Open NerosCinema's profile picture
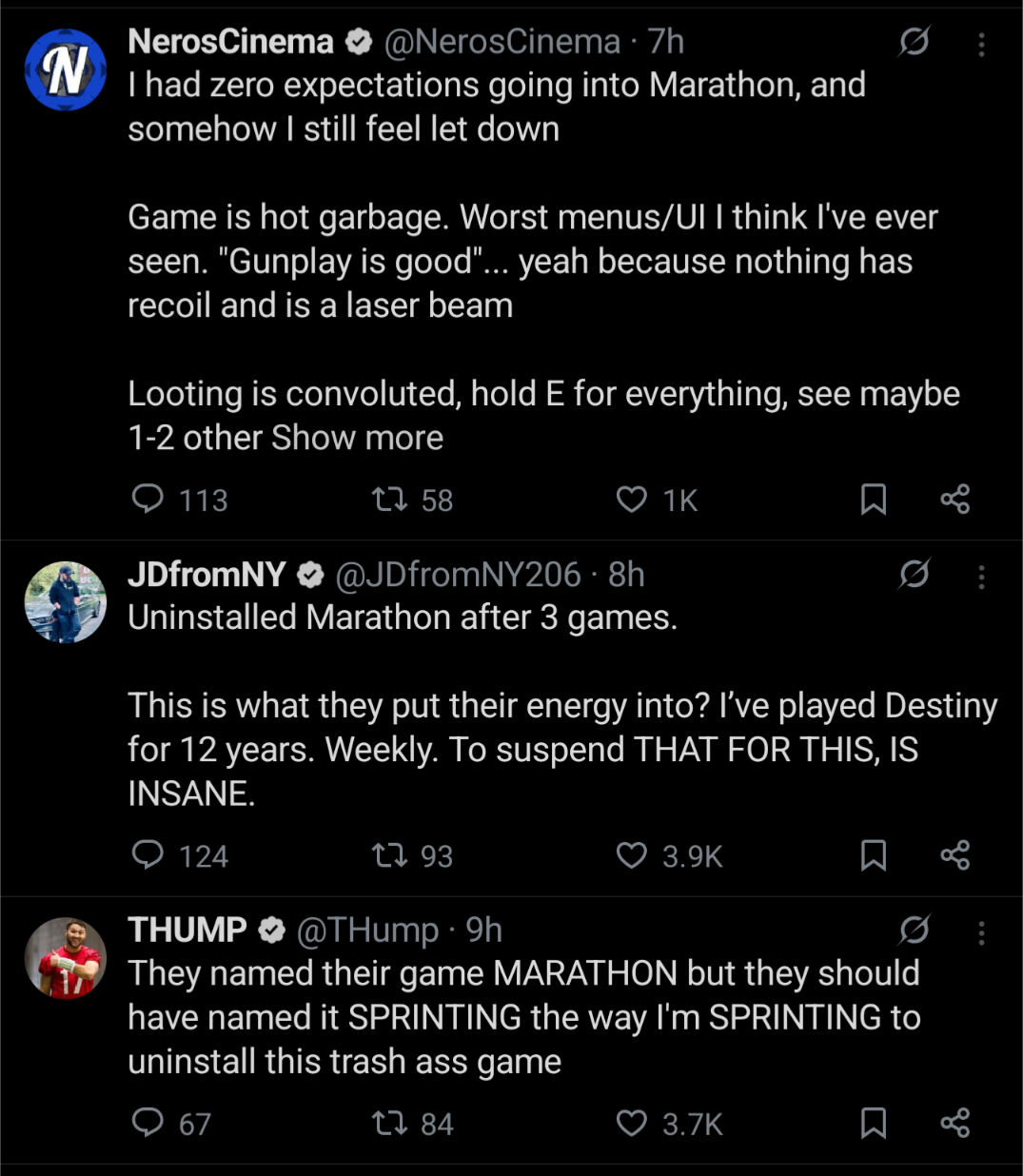Viewport: 1023px width, 1176px height. (65, 69)
